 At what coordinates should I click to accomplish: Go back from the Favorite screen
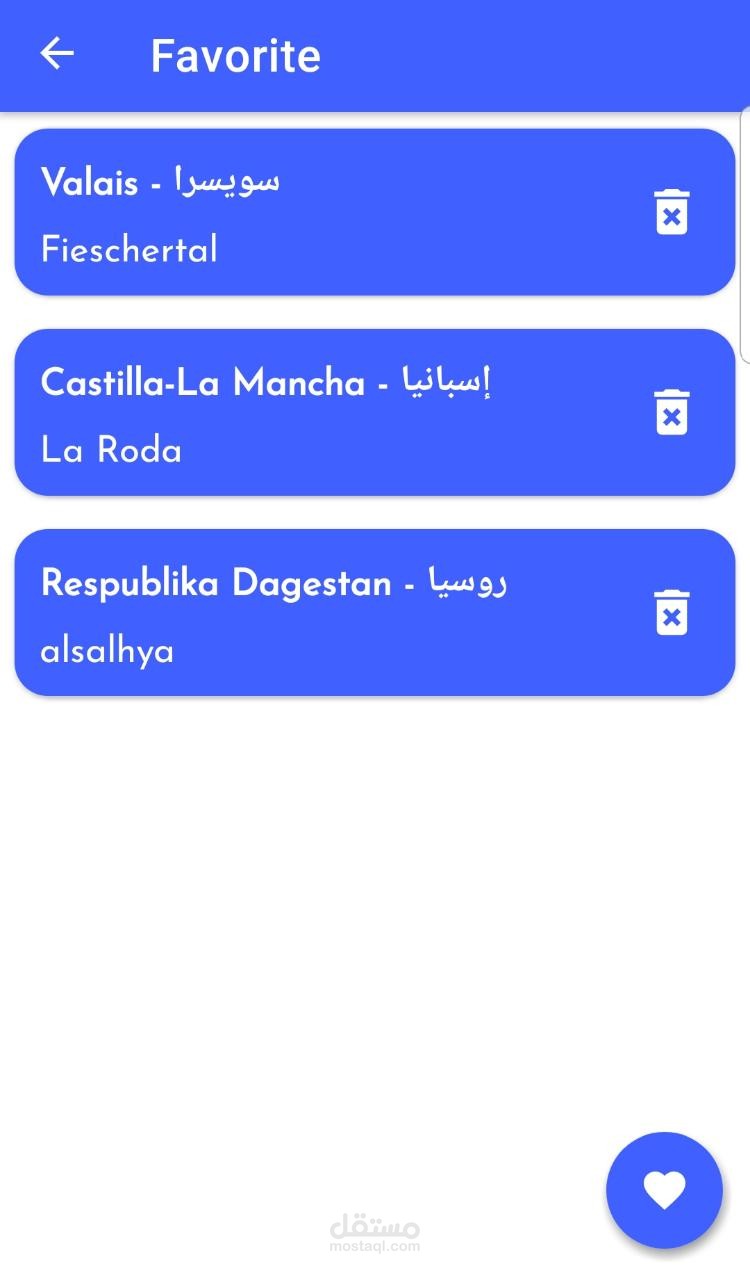pos(57,54)
